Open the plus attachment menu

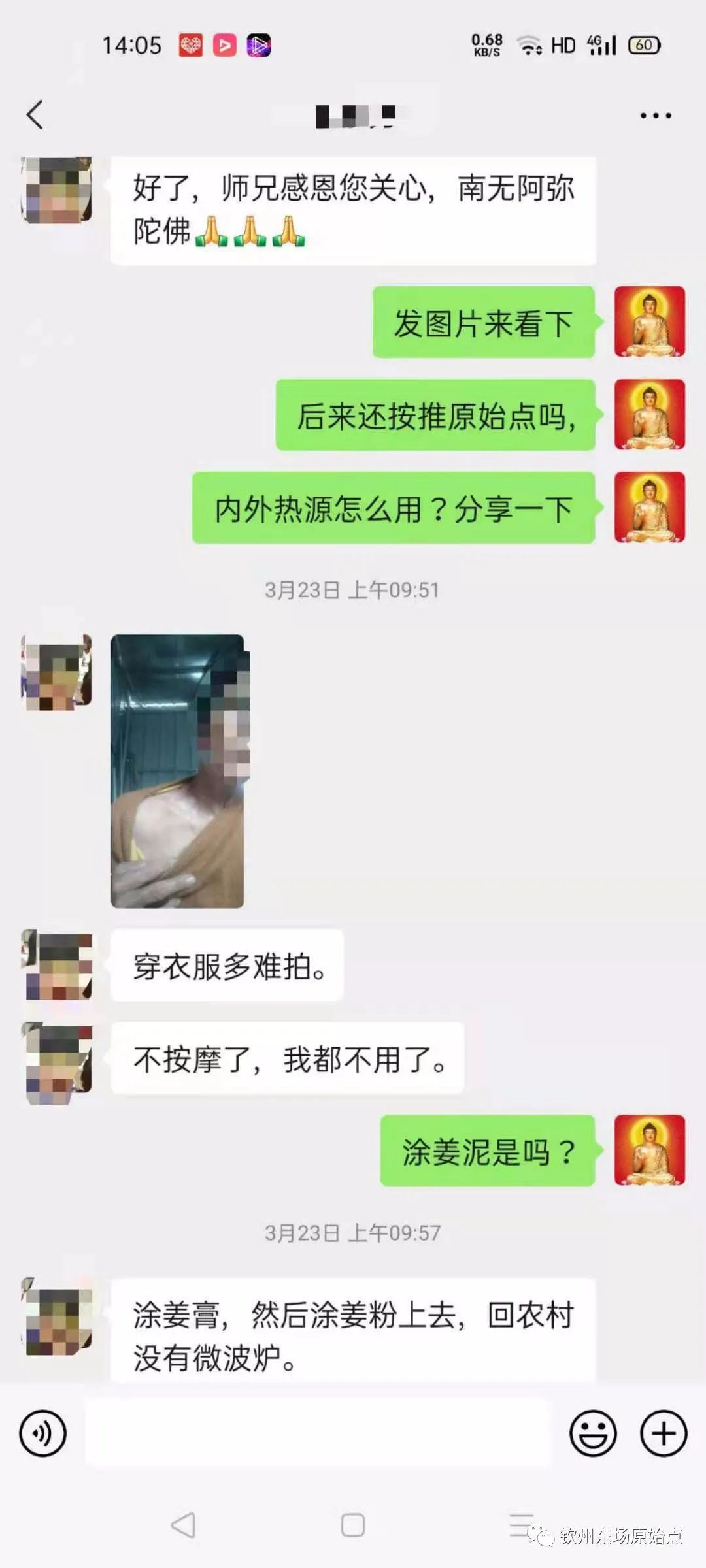click(664, 1434)
